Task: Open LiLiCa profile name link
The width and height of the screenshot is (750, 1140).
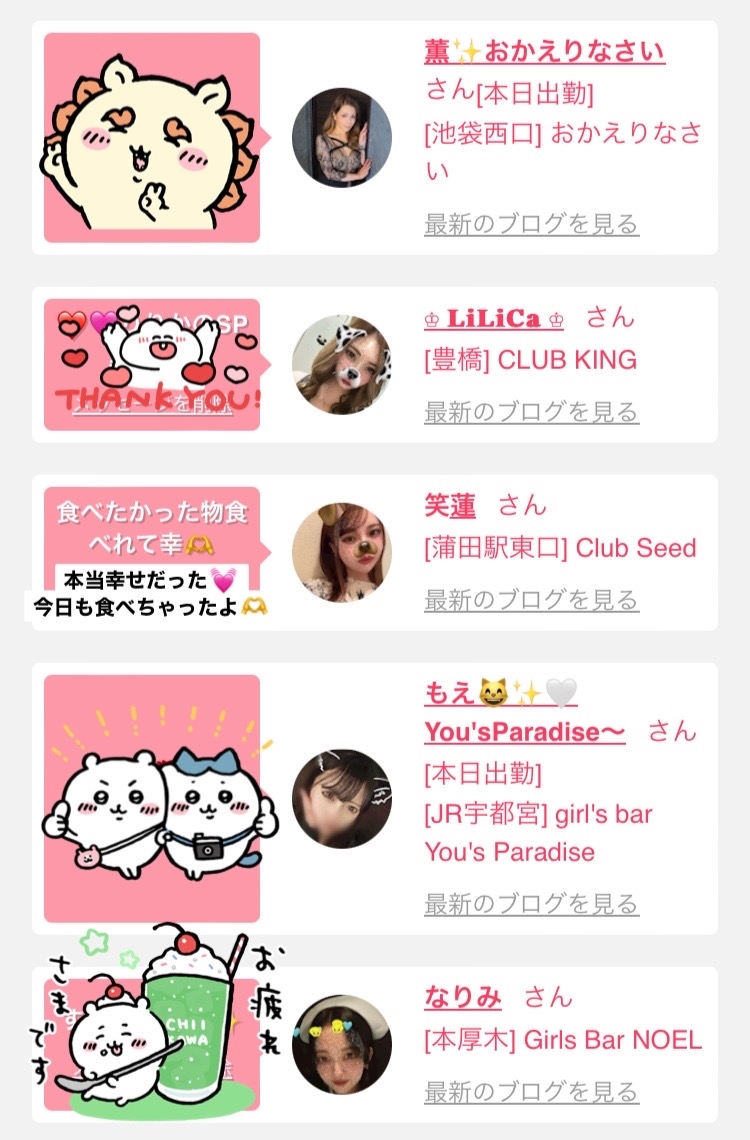Action: point(493,318)
